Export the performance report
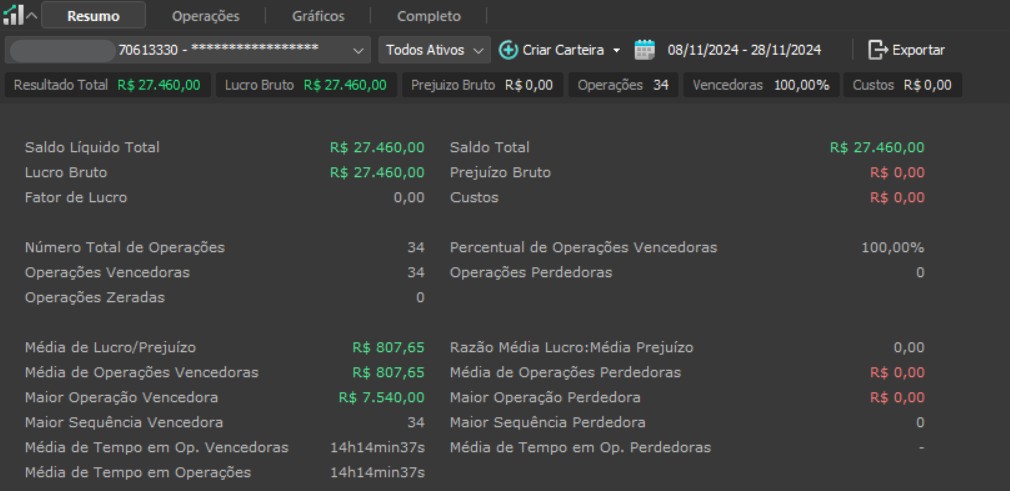 [906, 50]
